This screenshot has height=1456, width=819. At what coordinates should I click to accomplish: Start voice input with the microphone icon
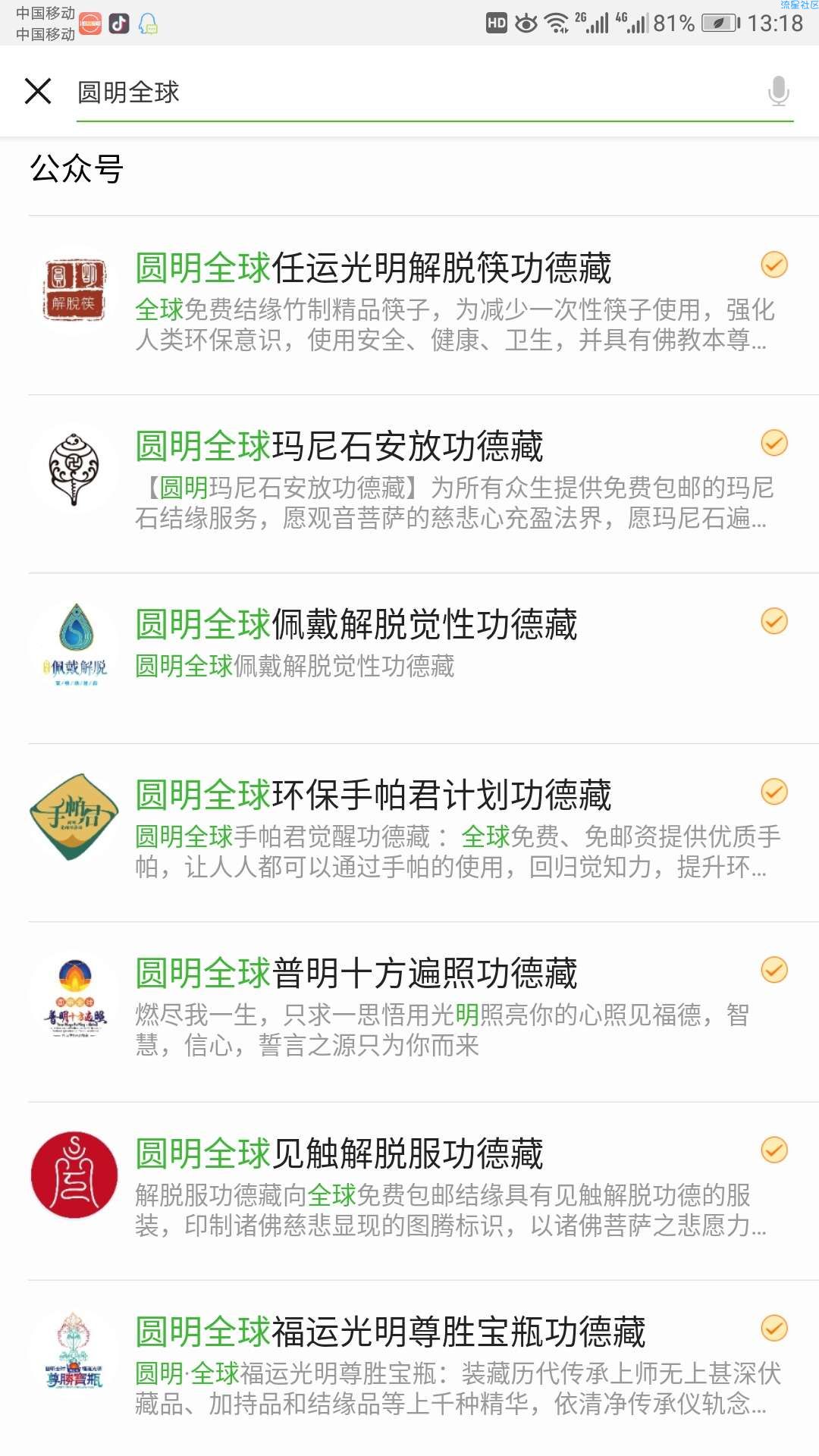coord(778,91)
